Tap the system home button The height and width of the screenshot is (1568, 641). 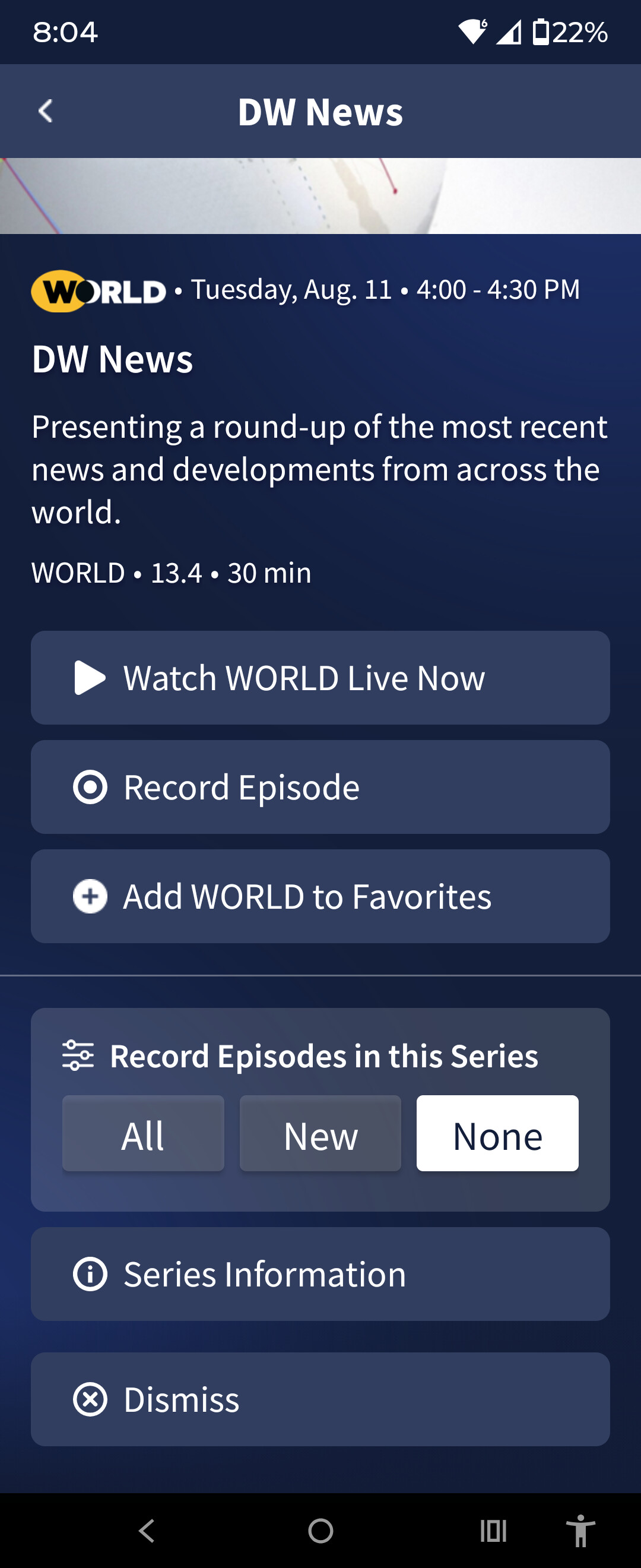[x=320, y=1530]
